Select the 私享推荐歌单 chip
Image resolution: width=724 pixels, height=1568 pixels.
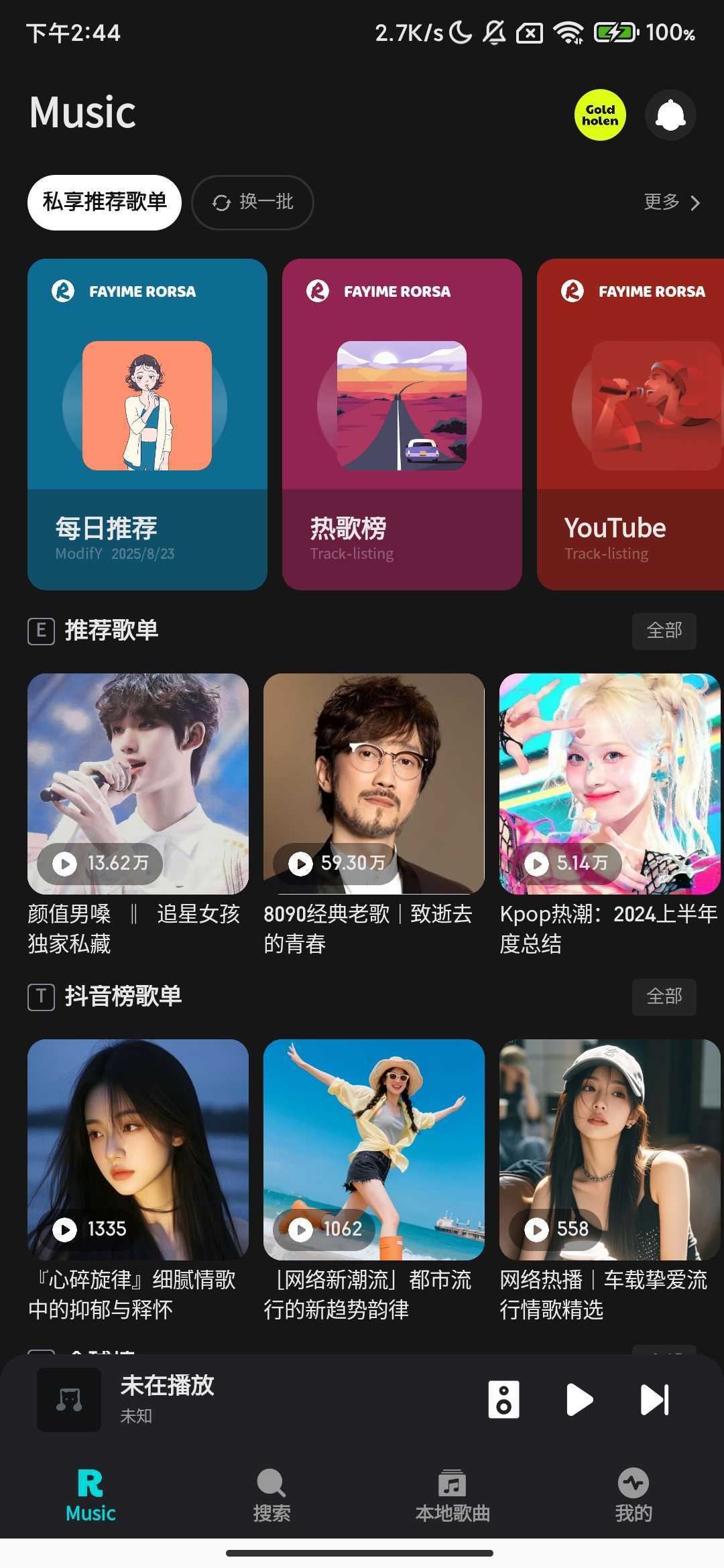[x=105, y=202]
